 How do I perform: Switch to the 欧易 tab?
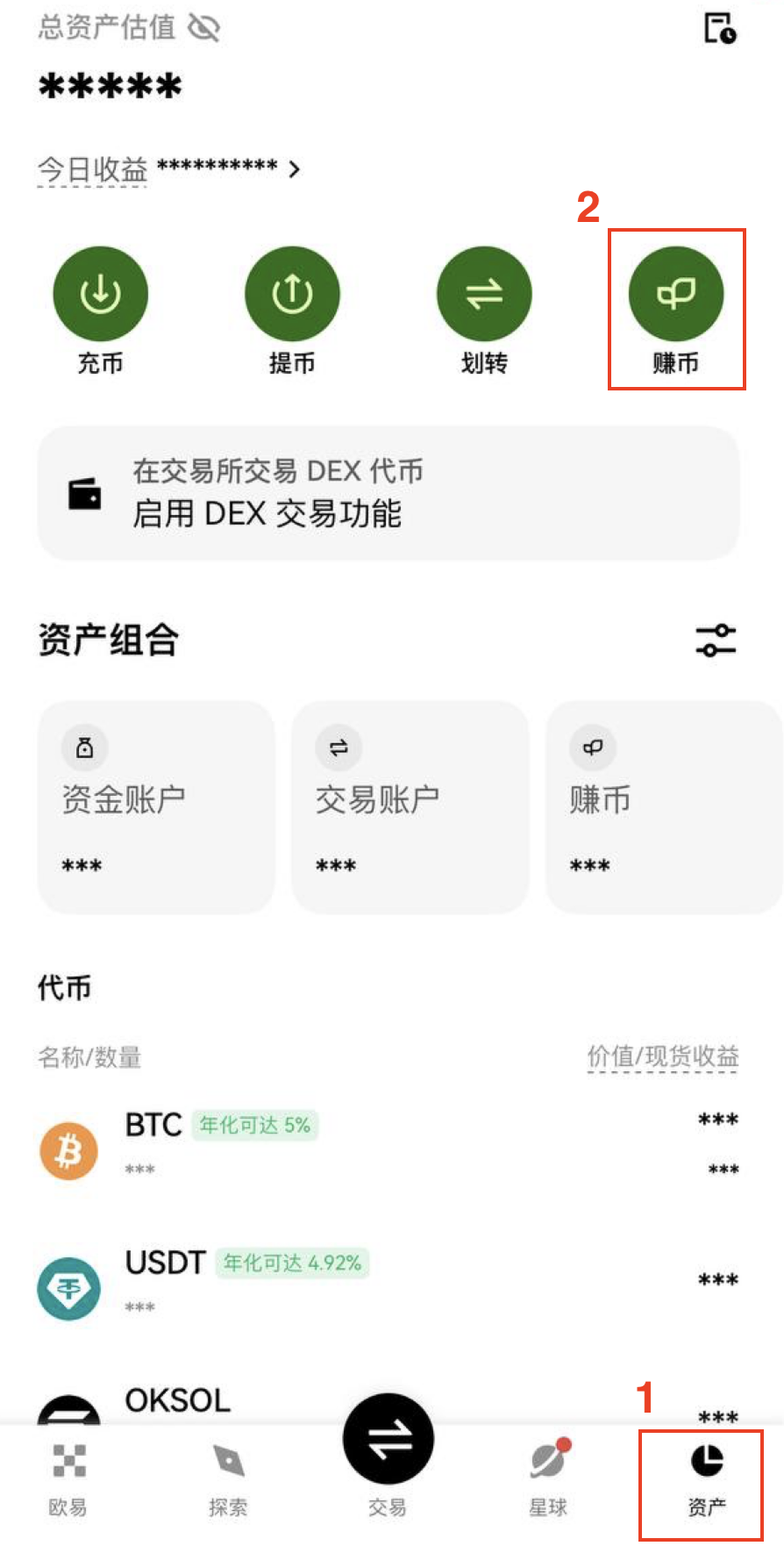[x=68, y=1478]
